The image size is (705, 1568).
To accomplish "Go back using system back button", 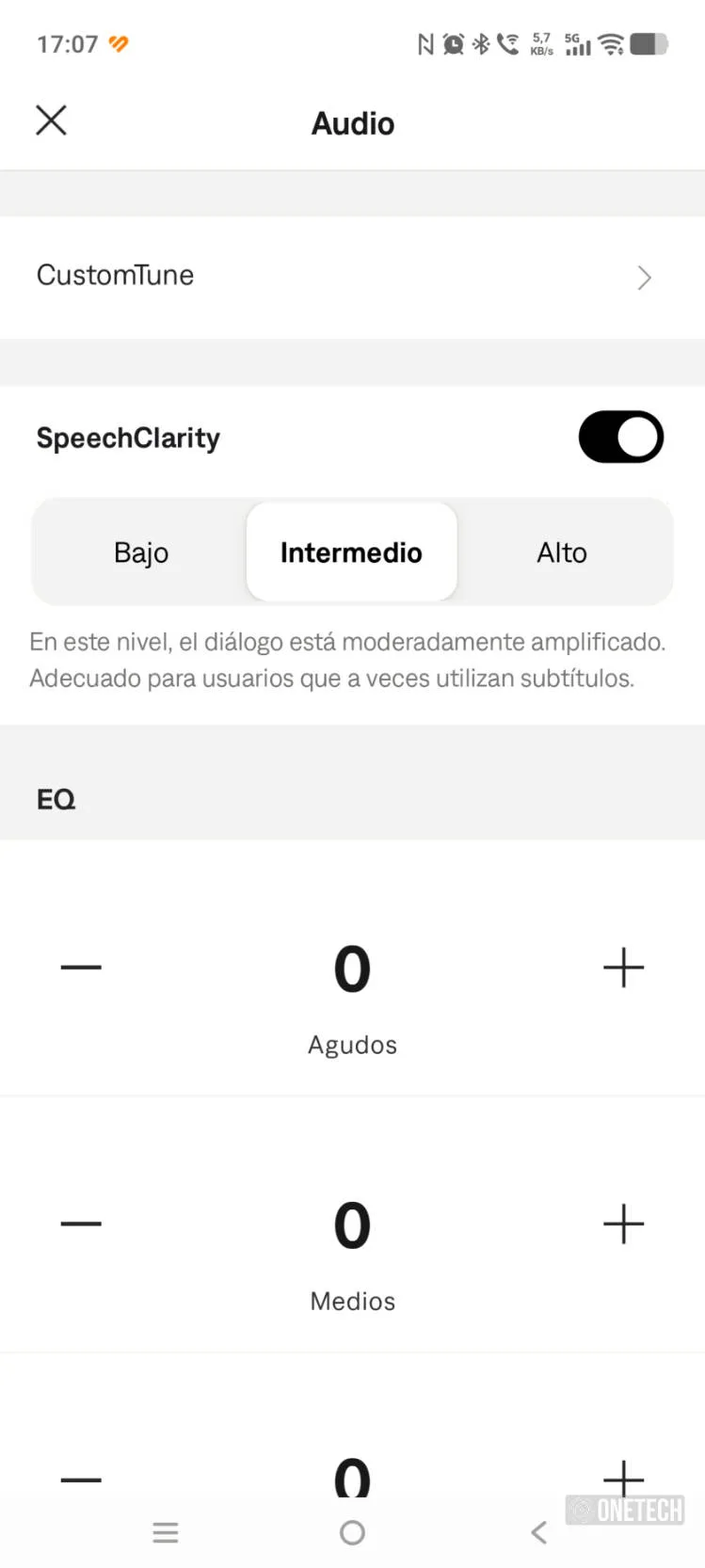I will 538,1532.
